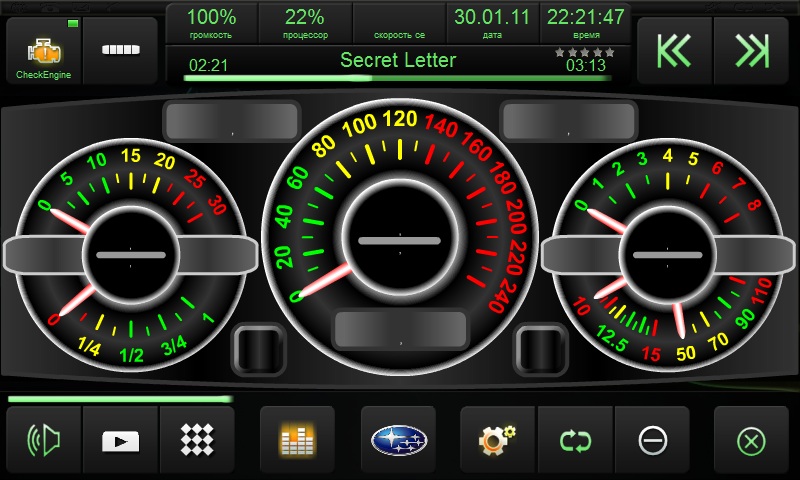The height and width of the screenshot is (480, 800).
Task: Open the equalizer button
Action: [297, 440]
